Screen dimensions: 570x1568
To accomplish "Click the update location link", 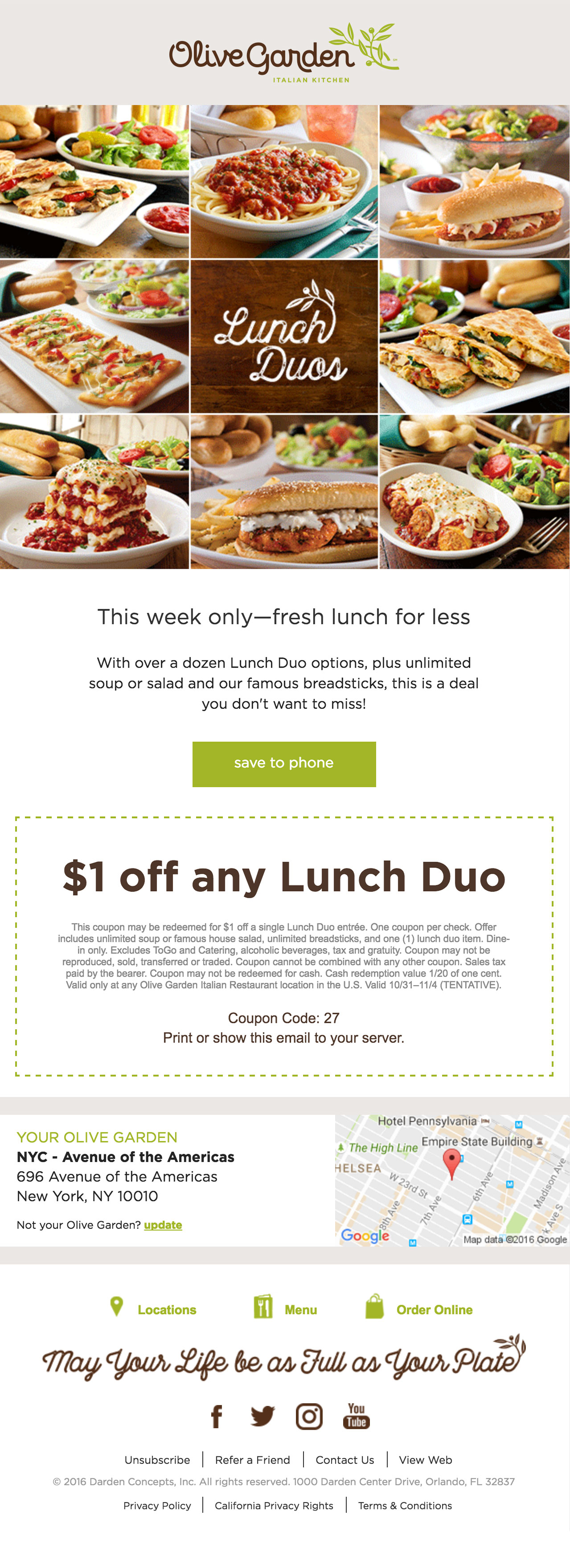I will [163, 1225].
